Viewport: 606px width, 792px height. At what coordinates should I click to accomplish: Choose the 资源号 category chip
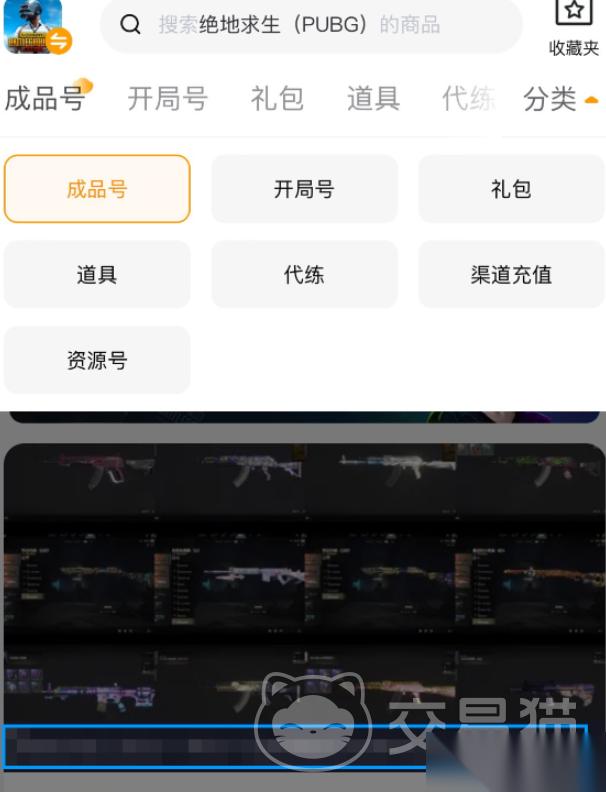pos(97,360)
